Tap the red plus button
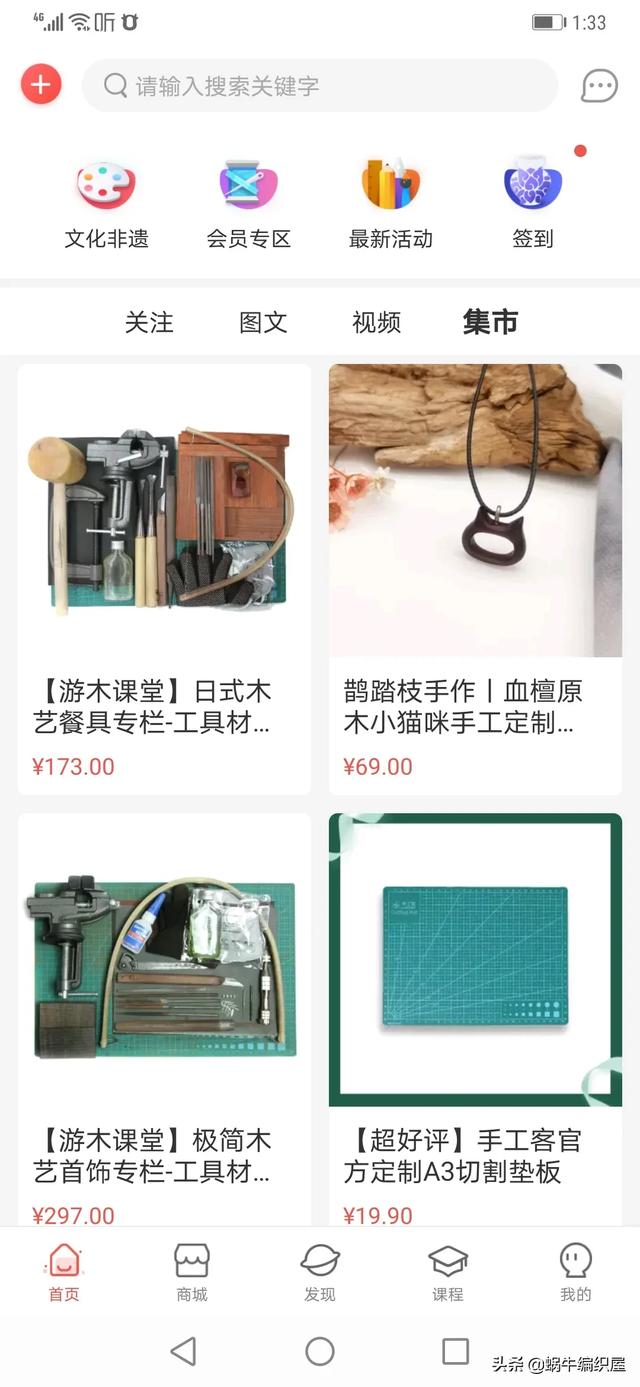This screenshot has width=640, height=1387. coord(41,85)
